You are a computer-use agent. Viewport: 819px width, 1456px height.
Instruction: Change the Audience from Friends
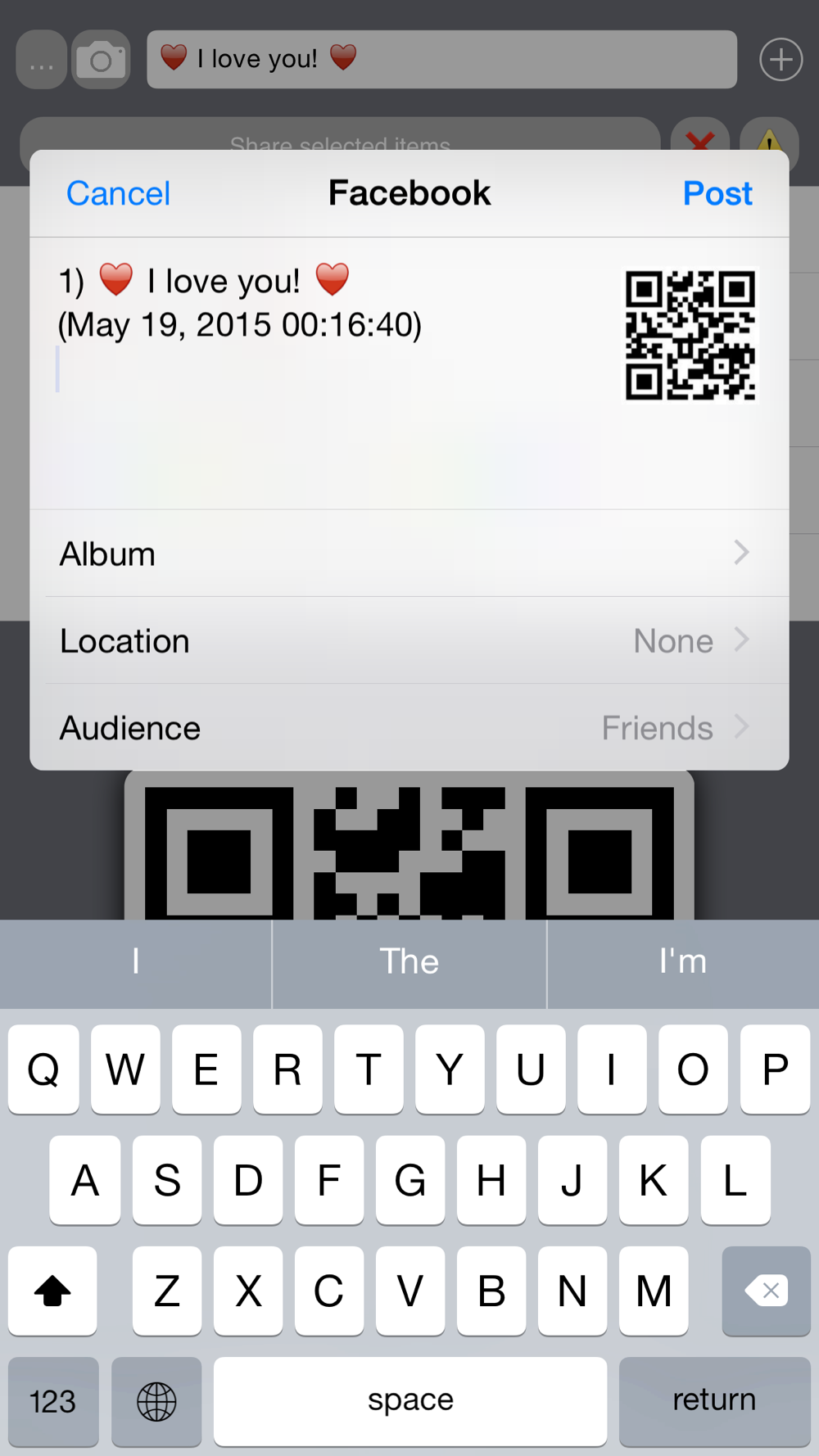[x=409, y=727]
